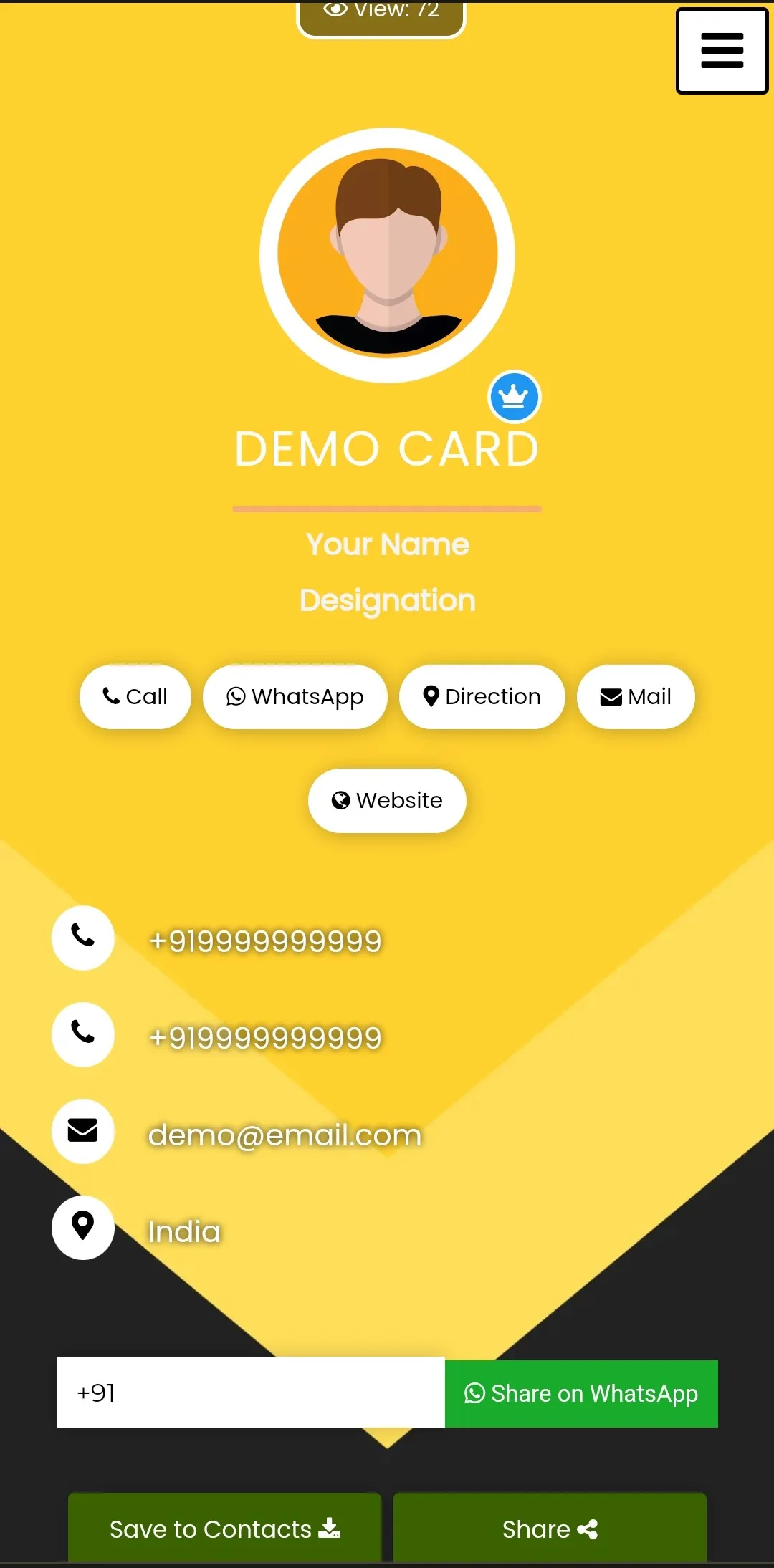774x1568 pixels.
Task: Tap the Share on WhatsApp button
Action: (x=581, y=1394)
